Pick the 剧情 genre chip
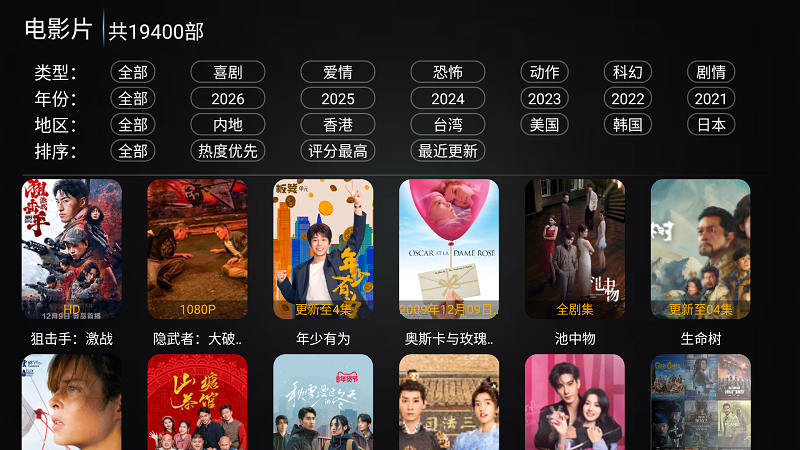Image resolution: width=800 pixels, height=450 pixels. coord(711,72)
